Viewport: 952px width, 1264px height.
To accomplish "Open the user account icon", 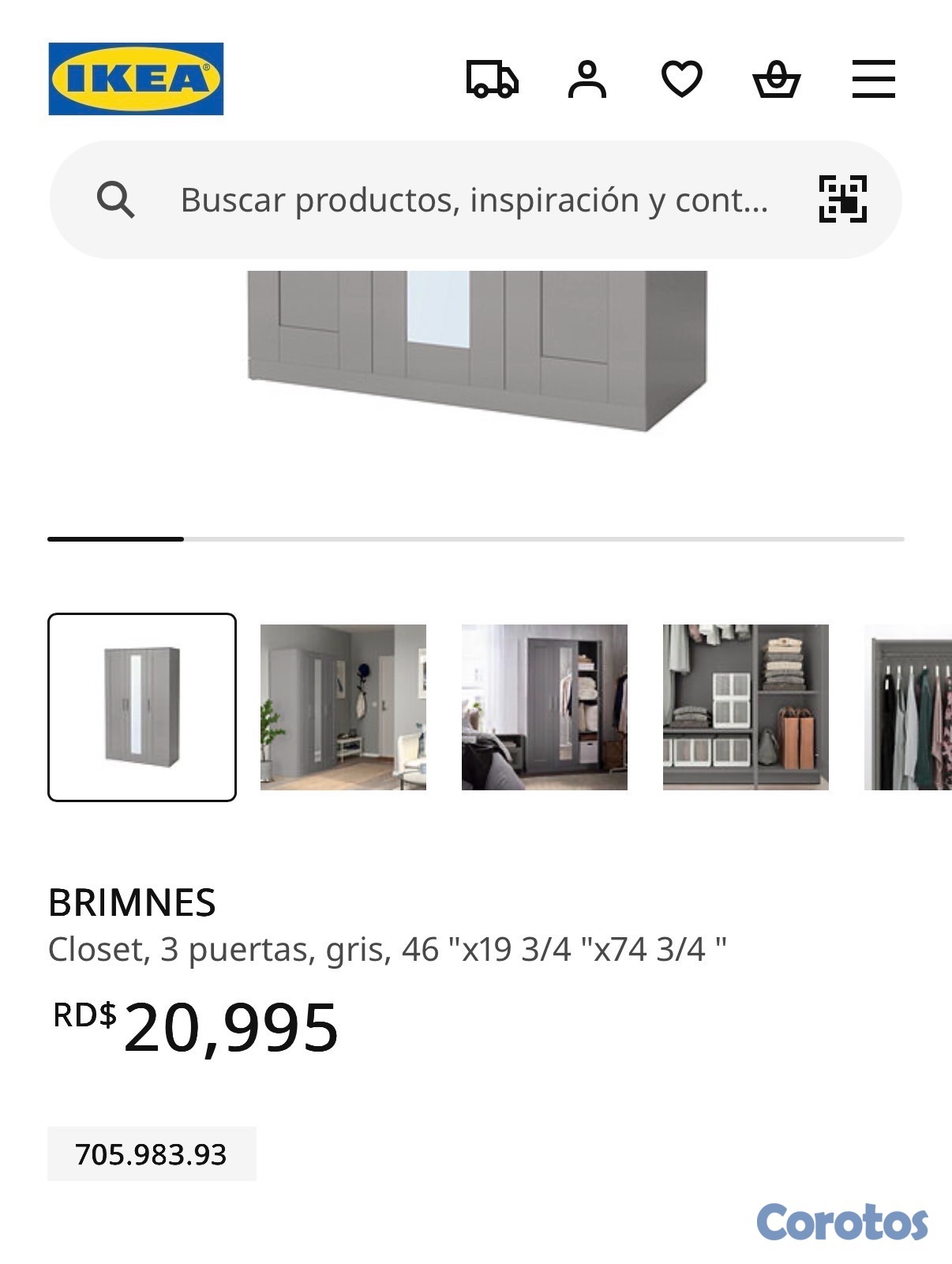I will click(587, 79).
